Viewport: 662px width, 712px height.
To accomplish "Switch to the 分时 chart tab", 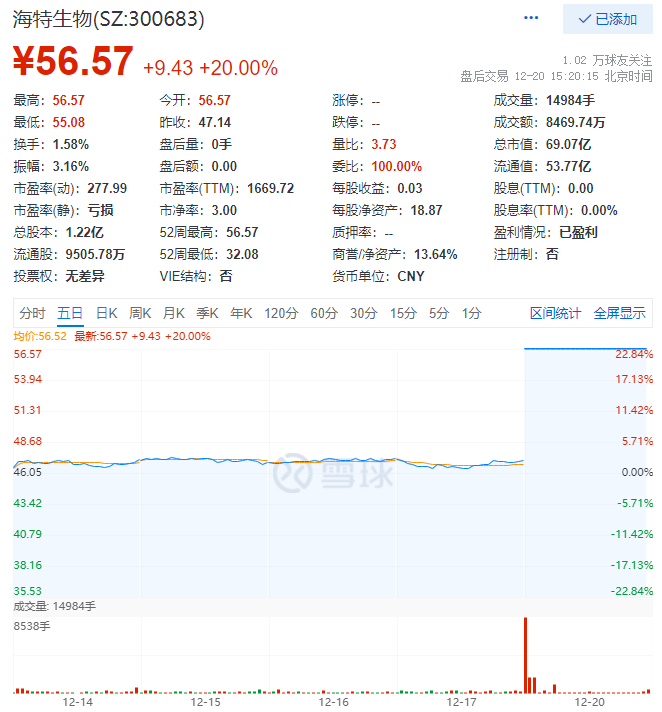I will click(x=32, y=313).
